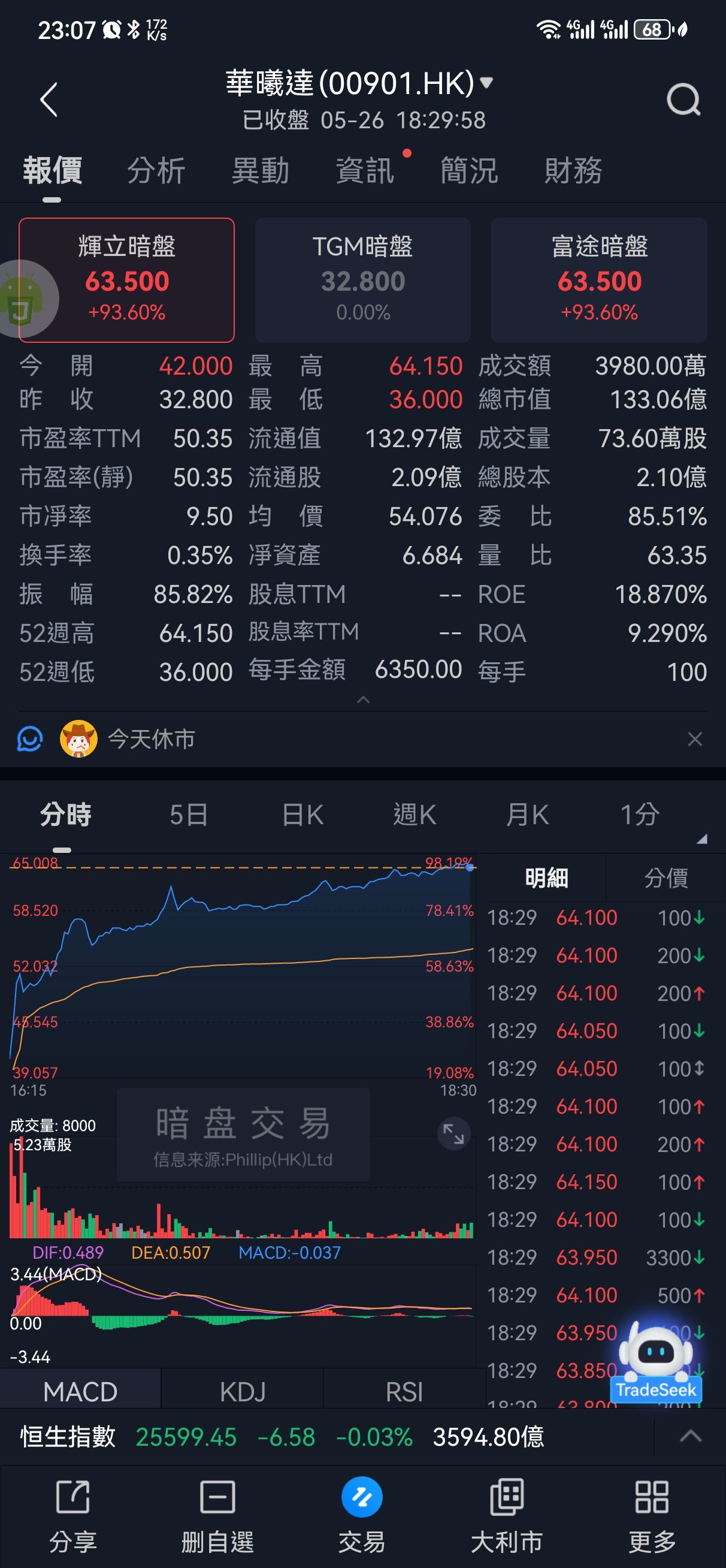Remove from watchlist with 刪自選

pos(217,1515)
